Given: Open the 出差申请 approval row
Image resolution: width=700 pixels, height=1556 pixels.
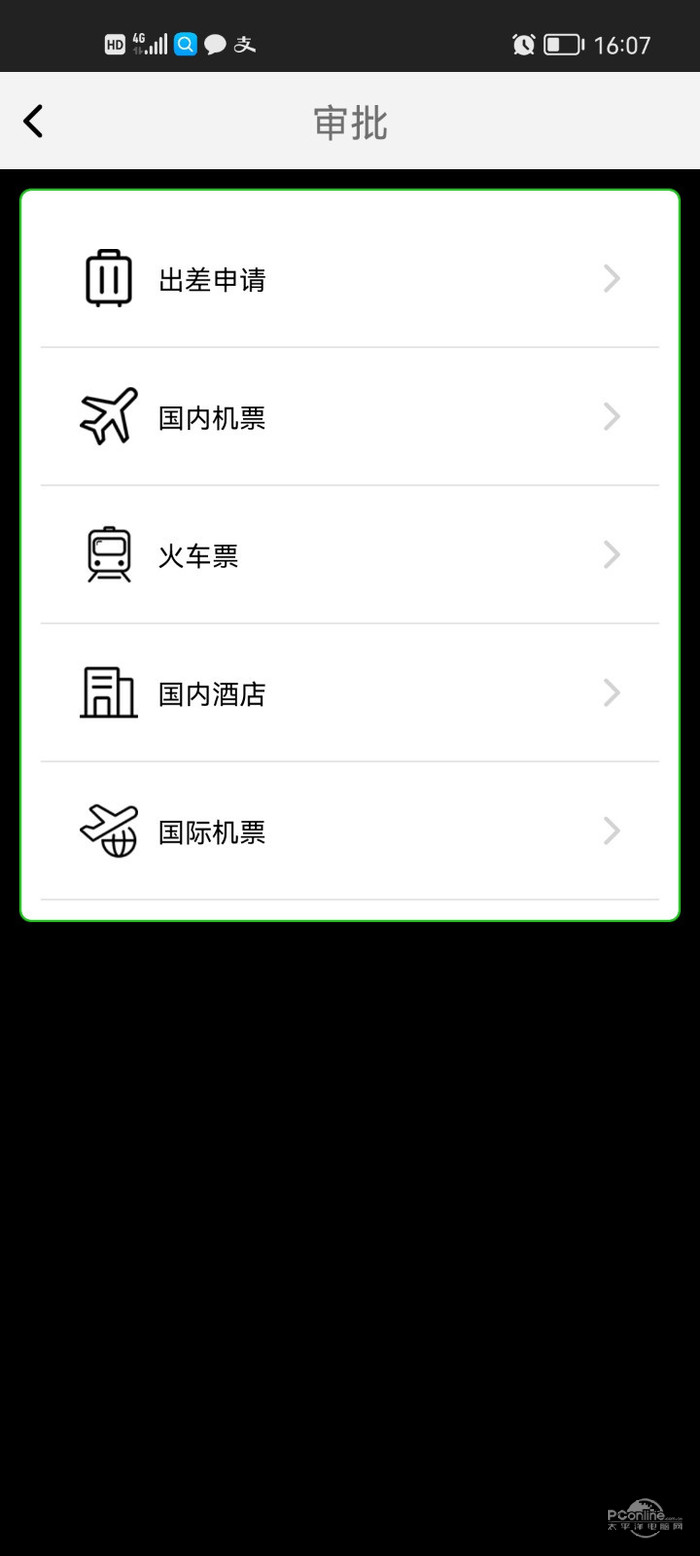Looking at the screenshot, I should coord(350,279).
